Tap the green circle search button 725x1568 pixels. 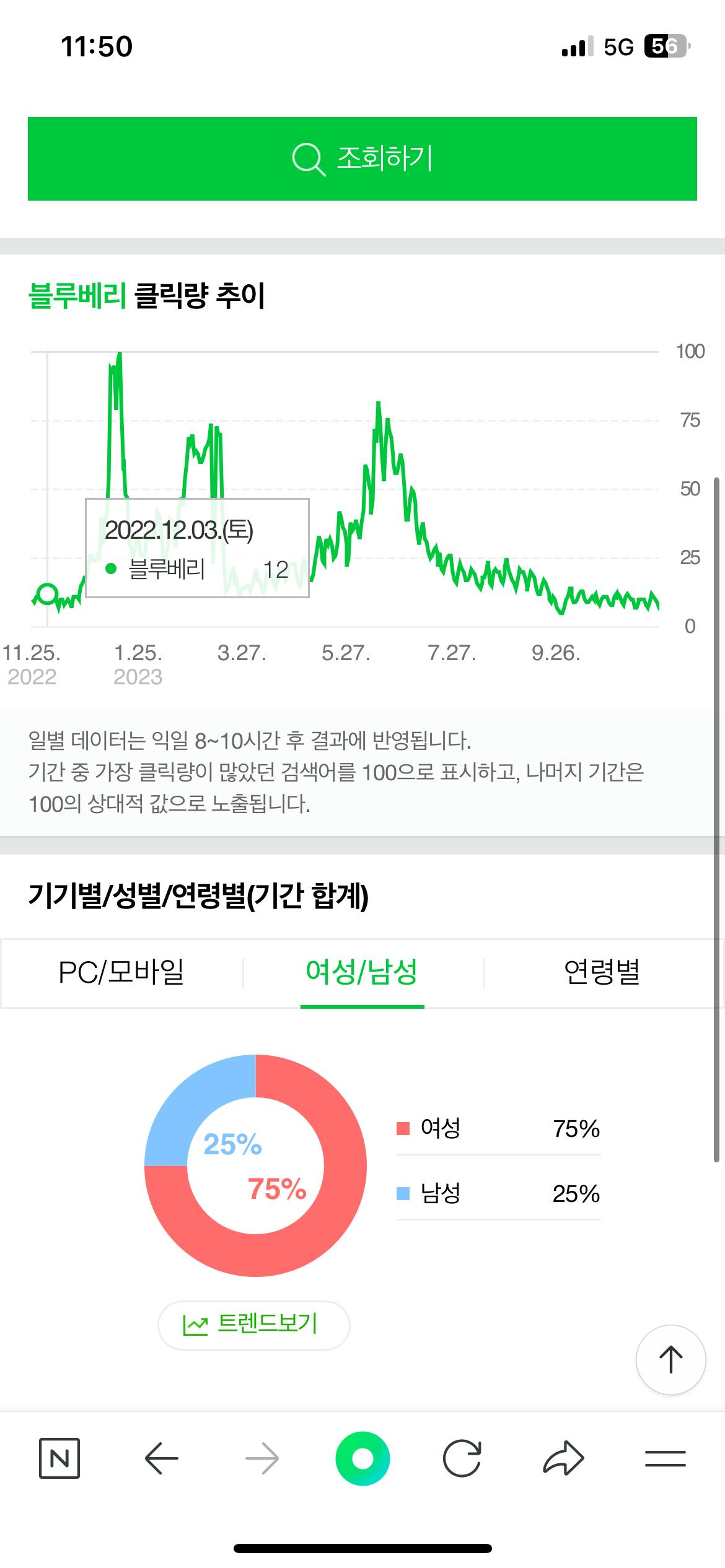(362, 1458)
